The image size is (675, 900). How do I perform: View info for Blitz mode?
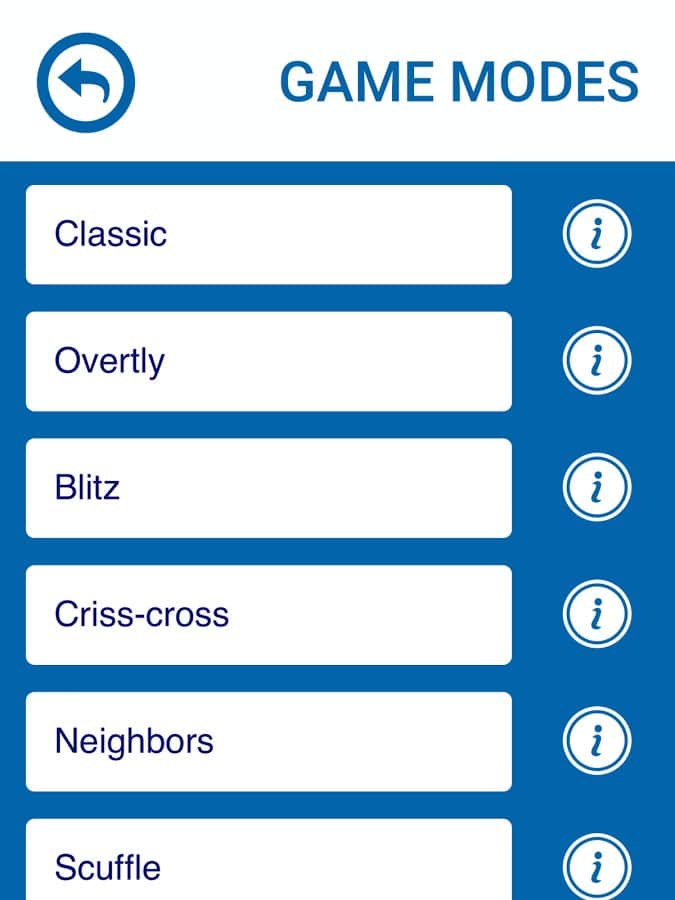click(x=597, y=488)
